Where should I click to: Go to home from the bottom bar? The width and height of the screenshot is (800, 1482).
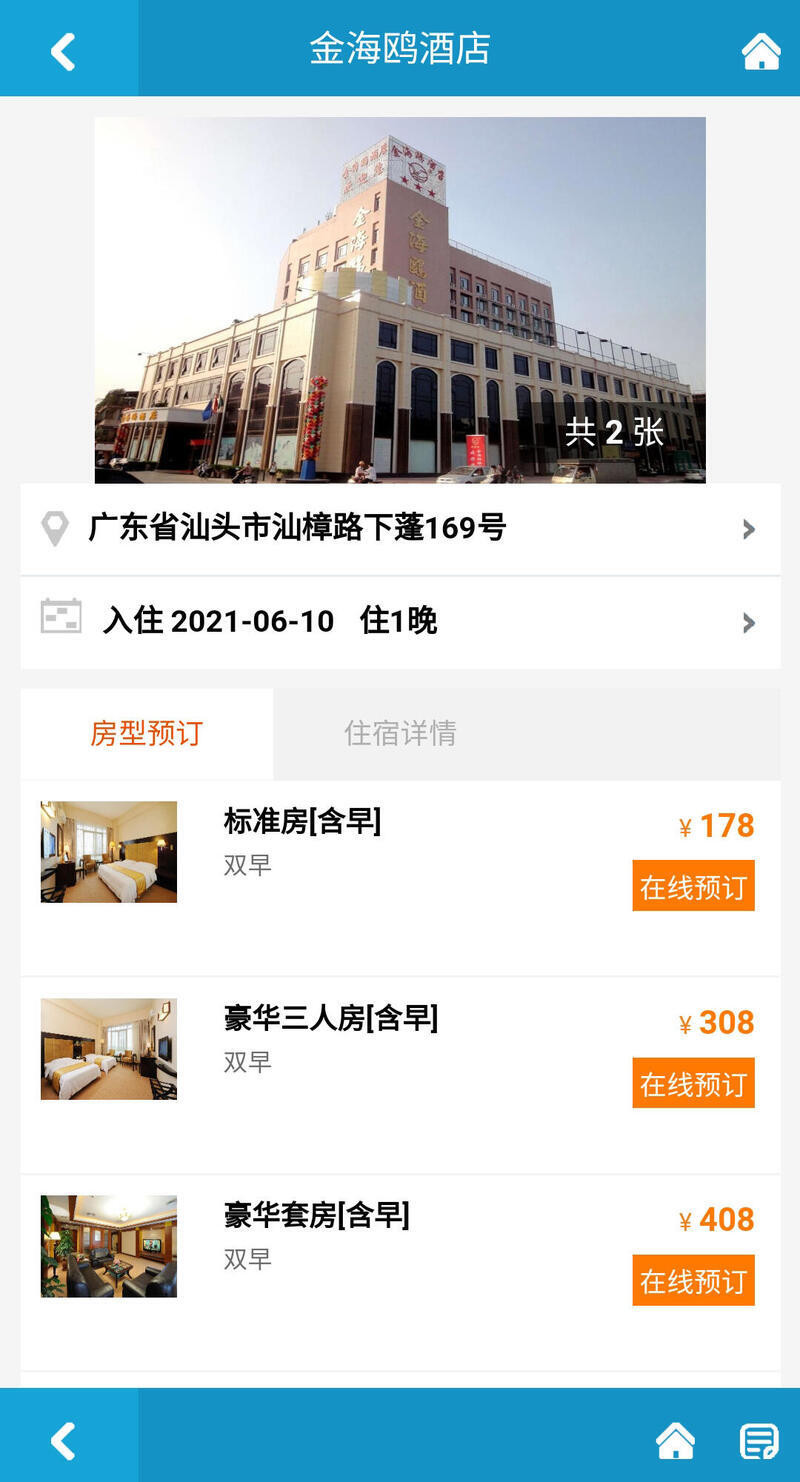(675, 1441)
